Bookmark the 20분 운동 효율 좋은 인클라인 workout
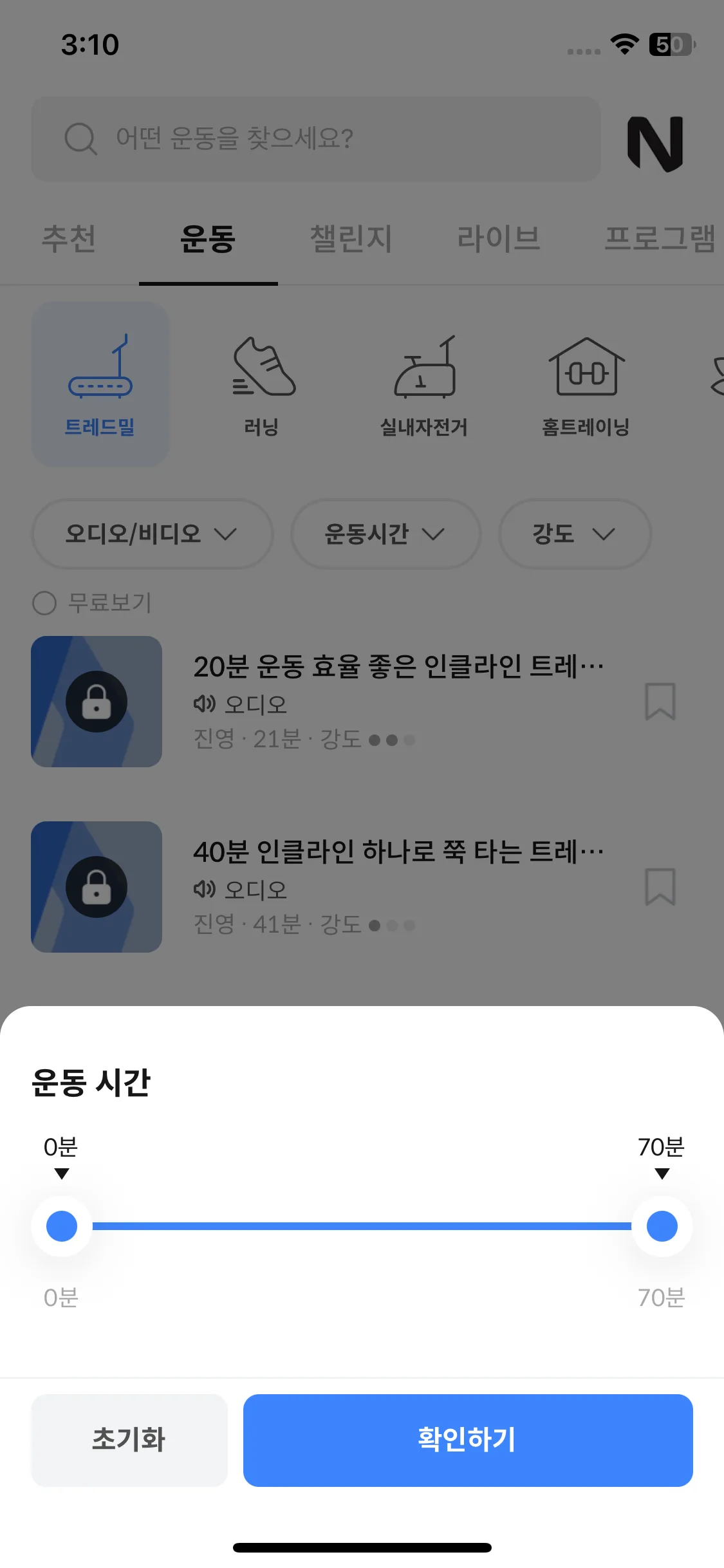This screenshot has height=1568, width=724. pos(660,702)
